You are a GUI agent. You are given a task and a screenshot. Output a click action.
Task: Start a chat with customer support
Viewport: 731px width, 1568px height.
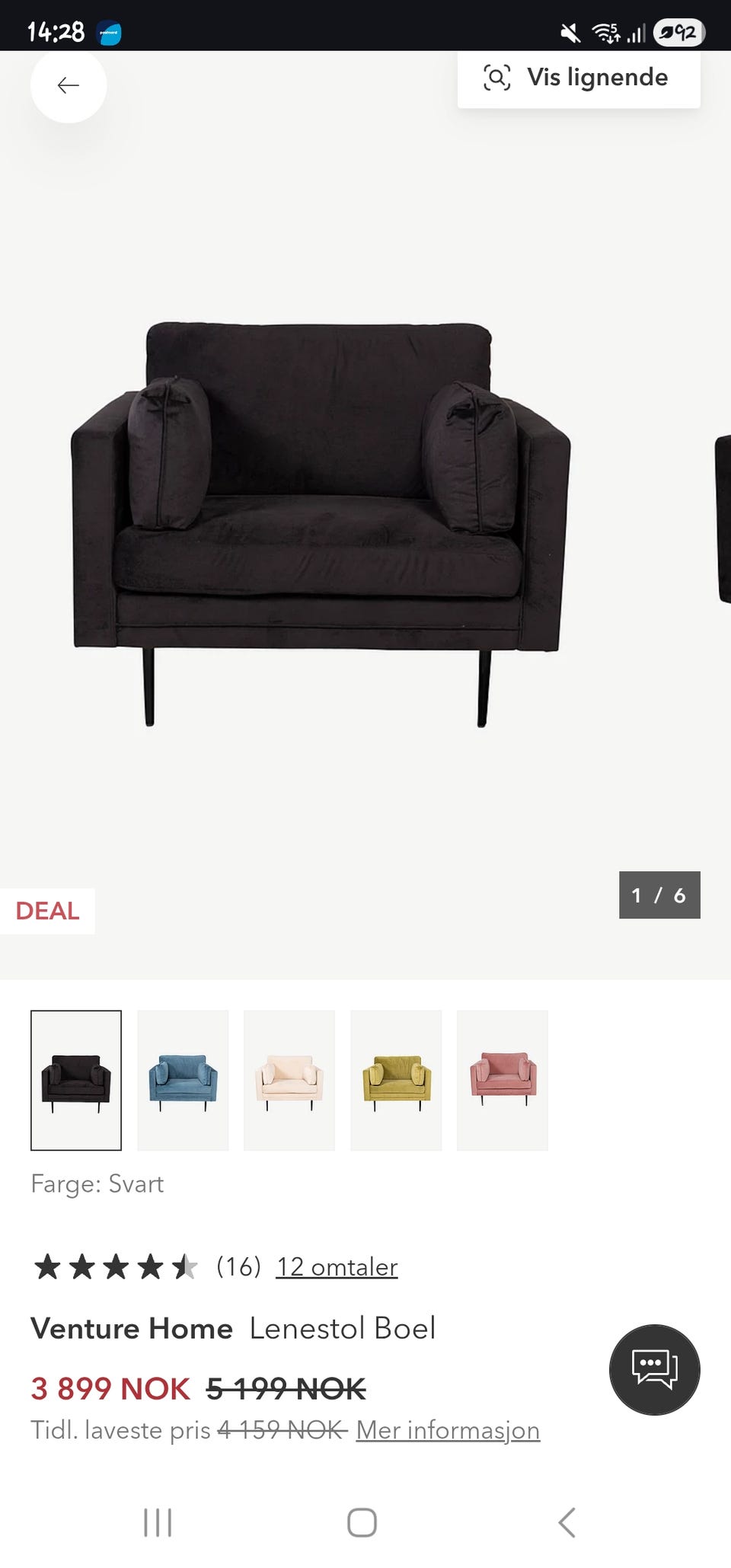tap(654, 1369)
